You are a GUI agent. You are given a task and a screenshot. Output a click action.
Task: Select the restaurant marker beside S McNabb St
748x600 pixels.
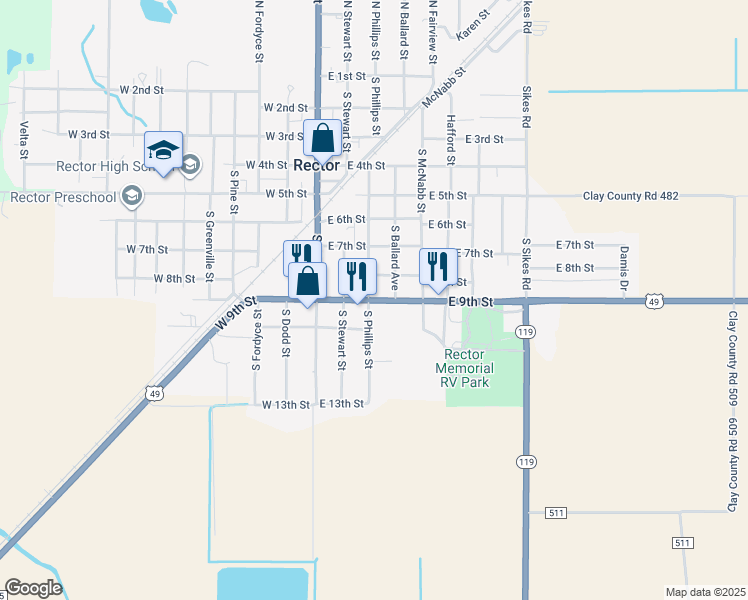click(438, 268)
